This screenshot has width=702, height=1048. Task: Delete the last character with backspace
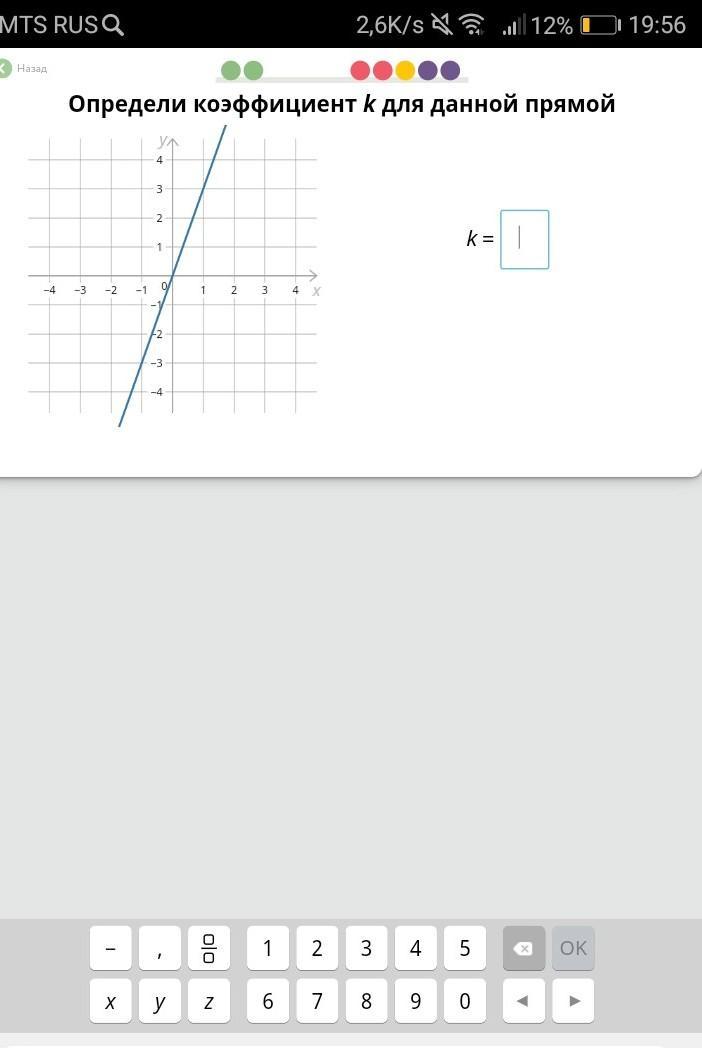523,948
